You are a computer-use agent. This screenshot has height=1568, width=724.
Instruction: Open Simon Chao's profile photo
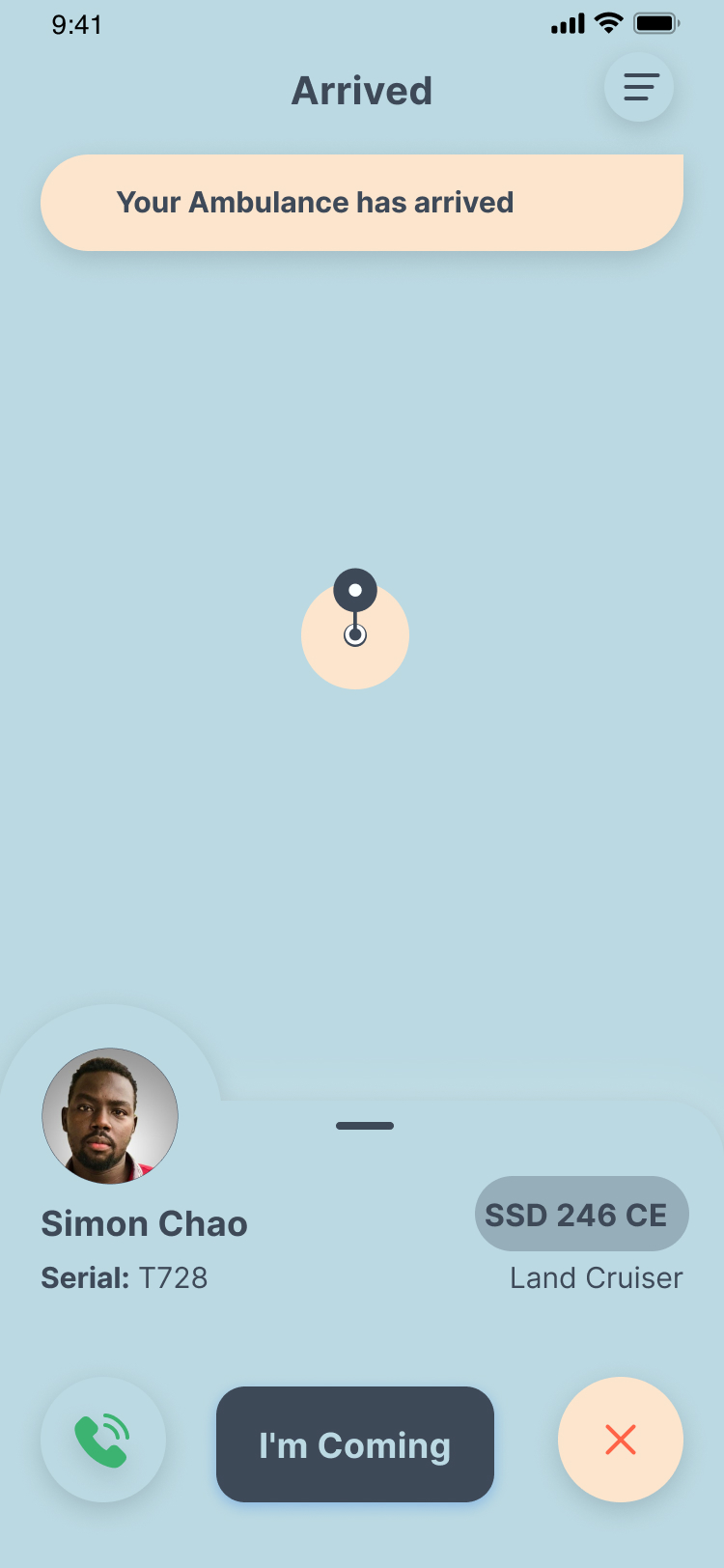coord(110,1116)
